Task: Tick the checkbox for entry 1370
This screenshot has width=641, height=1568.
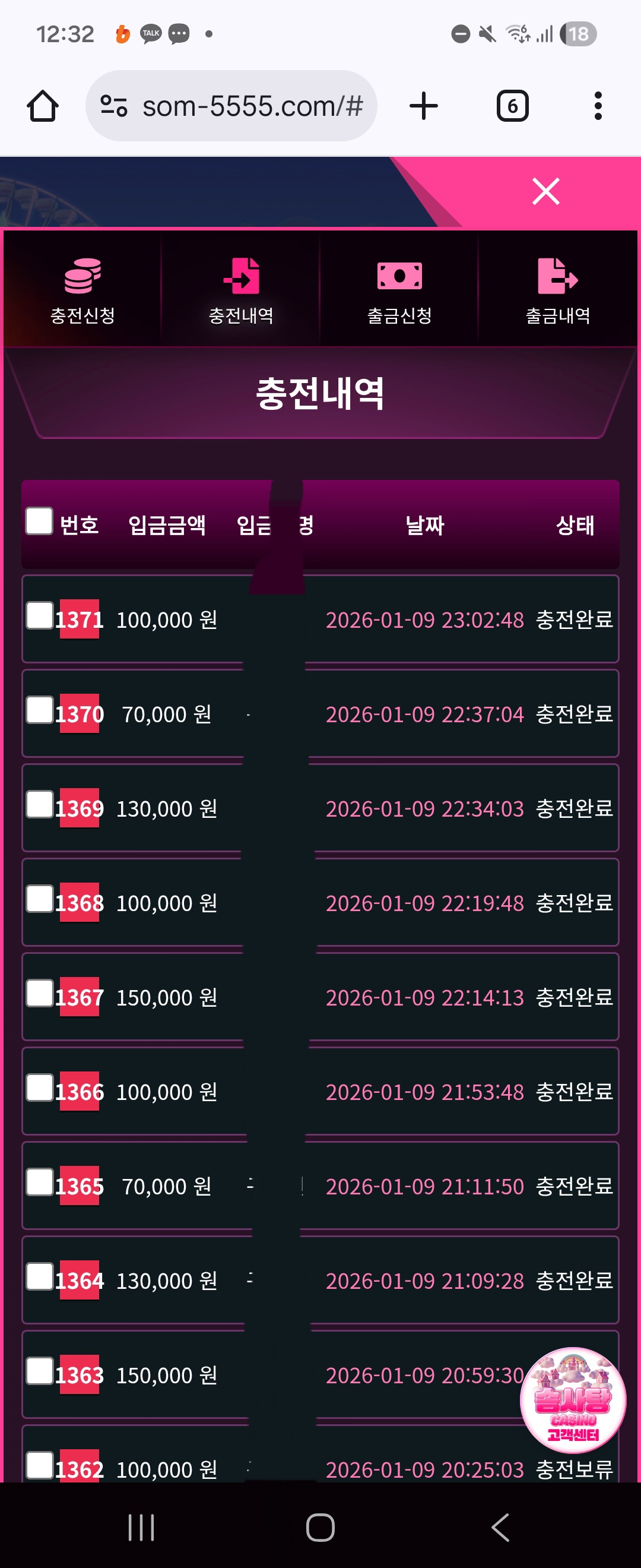Action: tap(40, 710)
